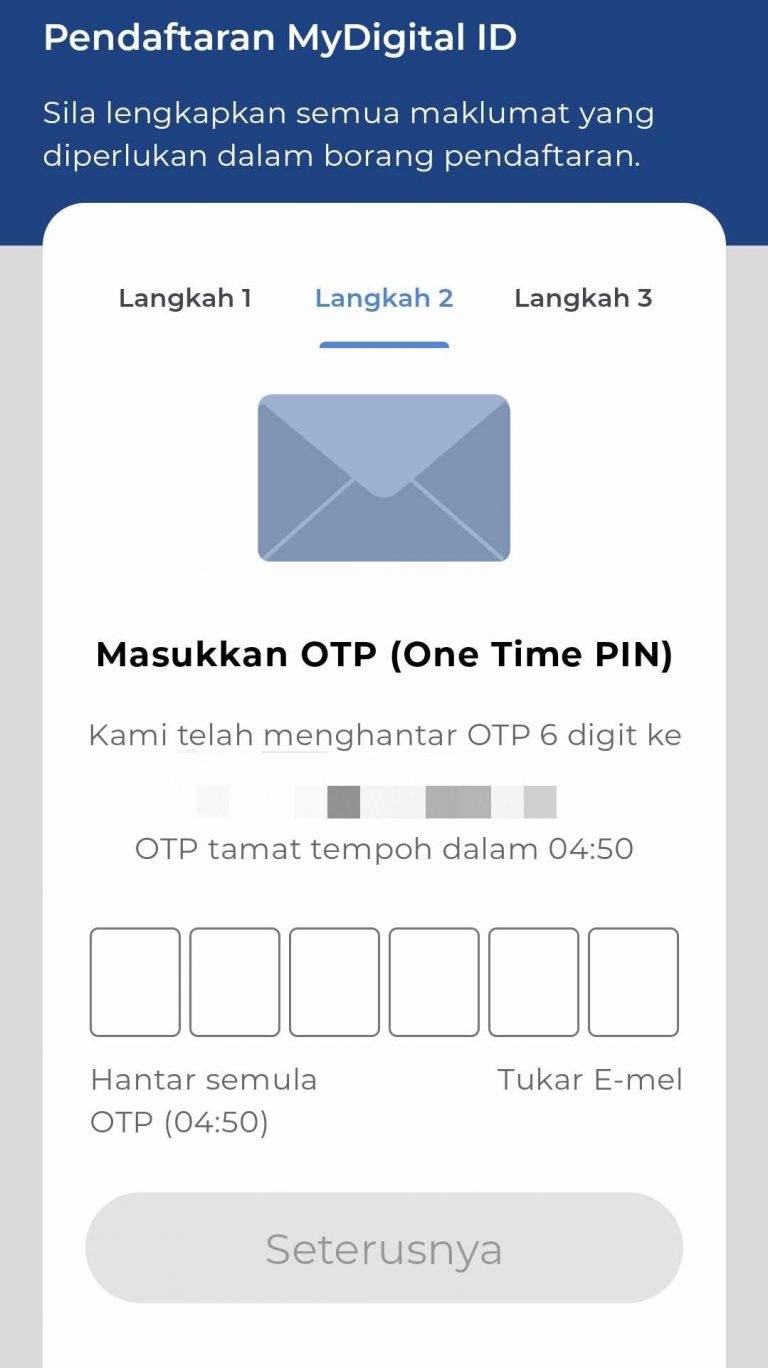Viewport: 768px width, 1368px height.
Task: Tap the Seterusnya button
Action: tap(384, 1248)
